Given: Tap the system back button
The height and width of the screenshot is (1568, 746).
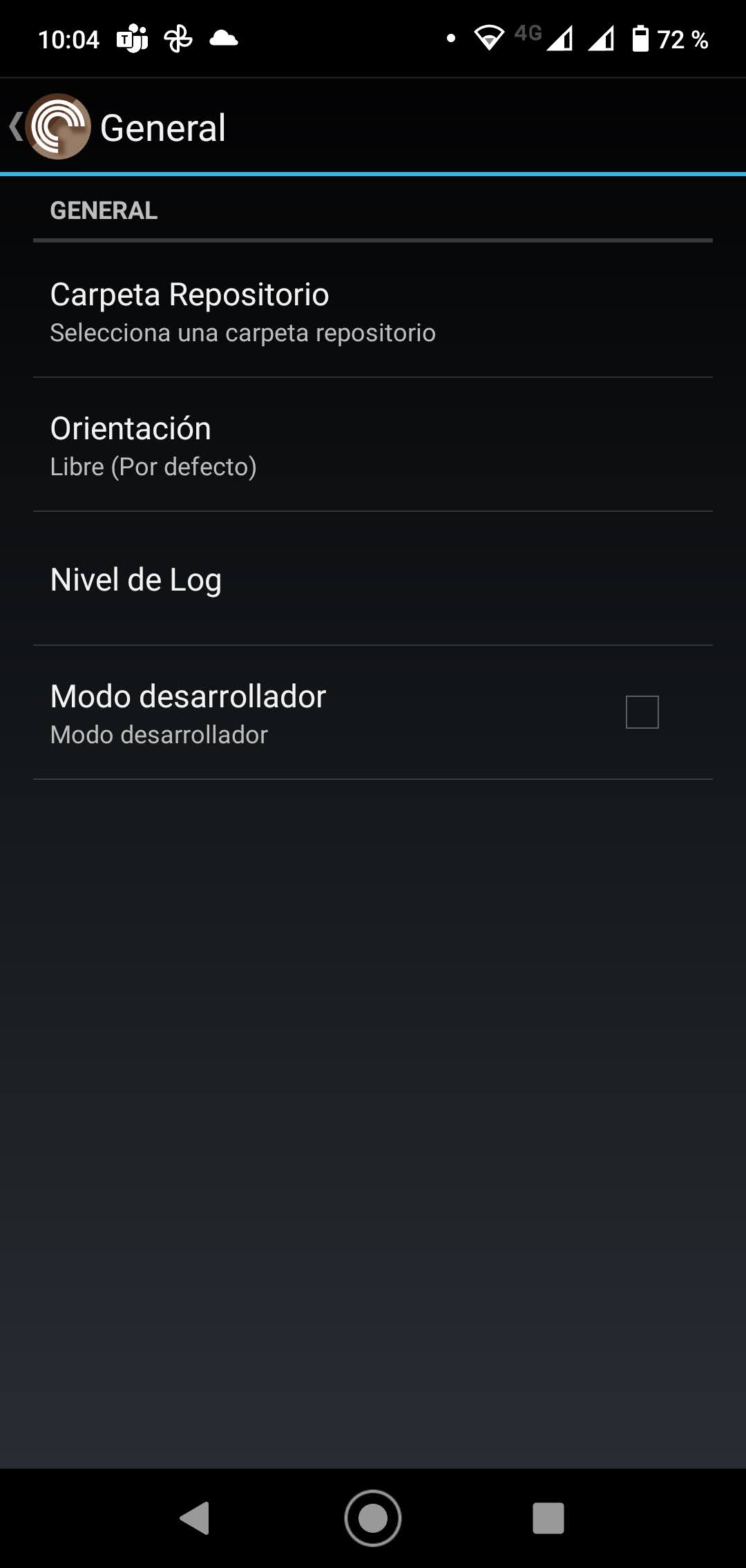Looking at the screenshot, I should click(x=195, y=1518).
